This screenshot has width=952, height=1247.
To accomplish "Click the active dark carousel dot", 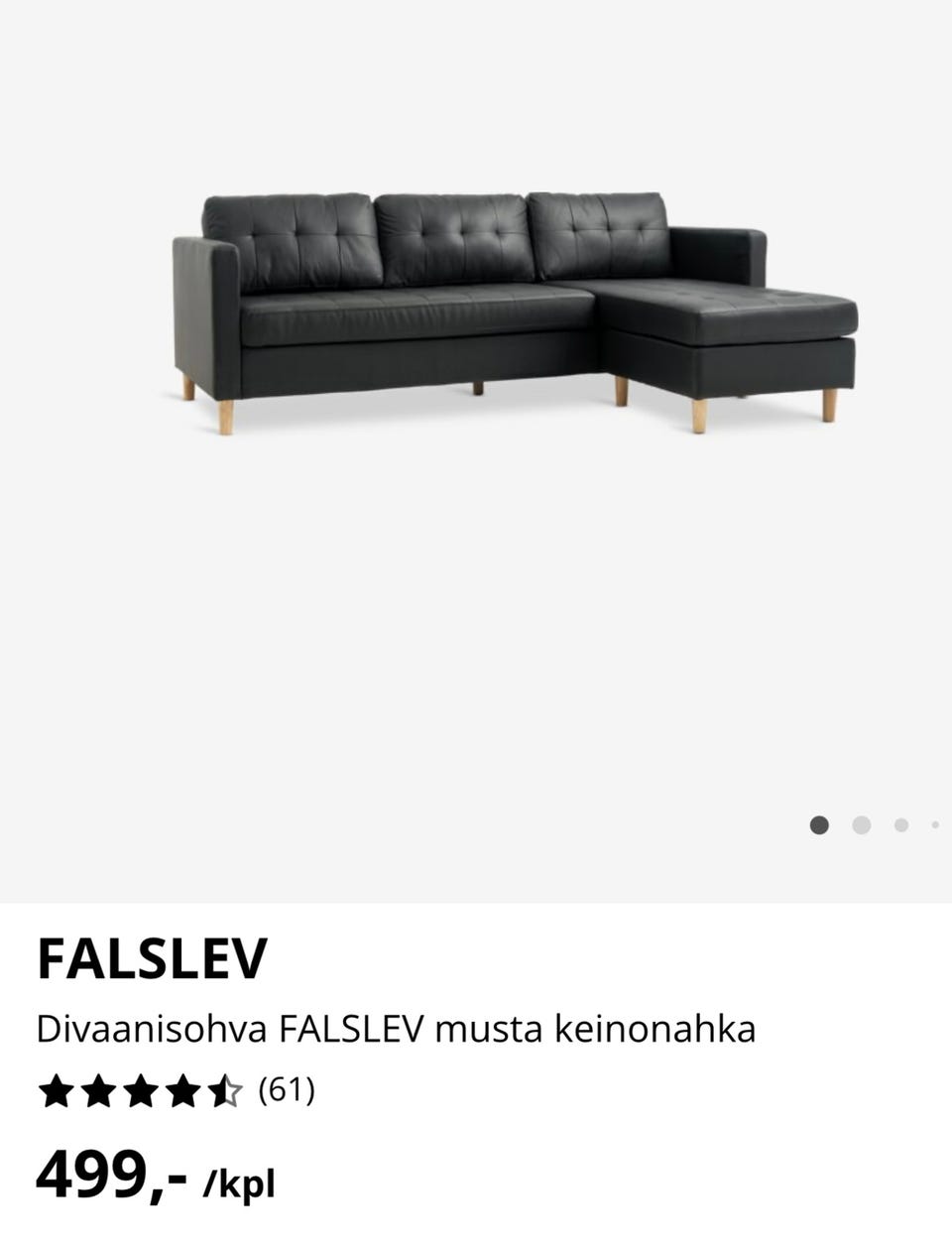I will [819, 824].
